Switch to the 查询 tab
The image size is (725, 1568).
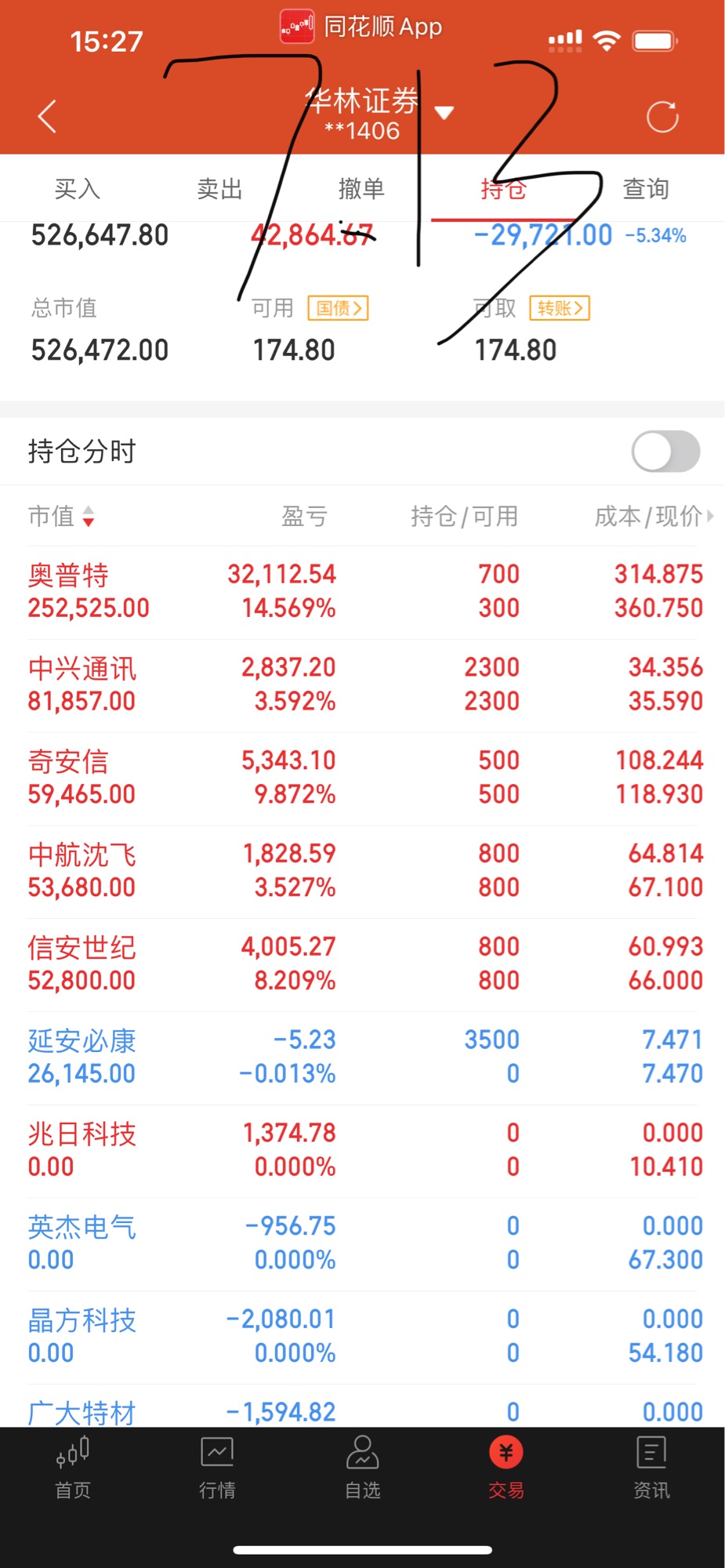click(x=645, y=189)
